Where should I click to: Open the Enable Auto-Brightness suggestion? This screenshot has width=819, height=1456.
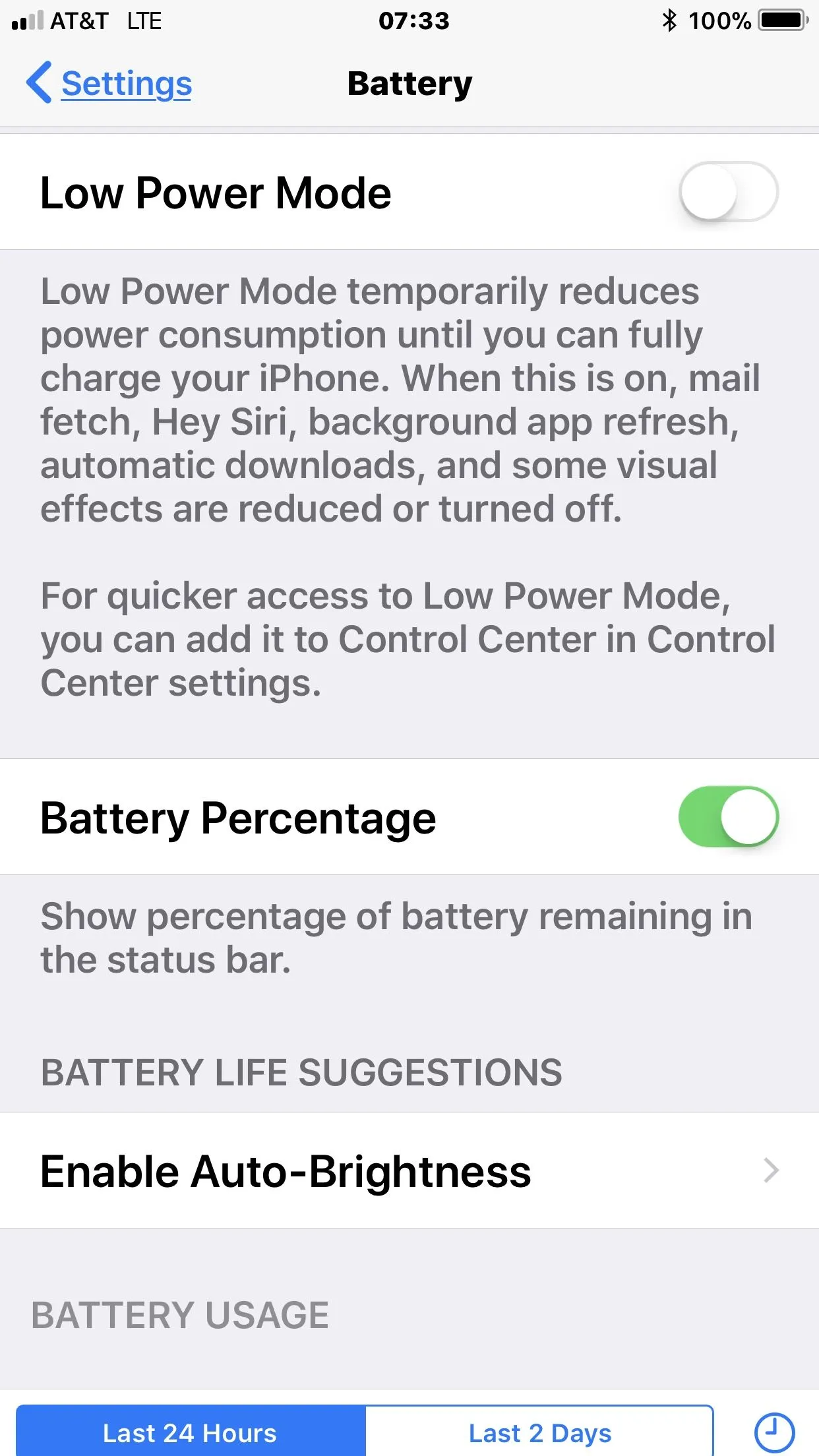tap(409, 1170)
